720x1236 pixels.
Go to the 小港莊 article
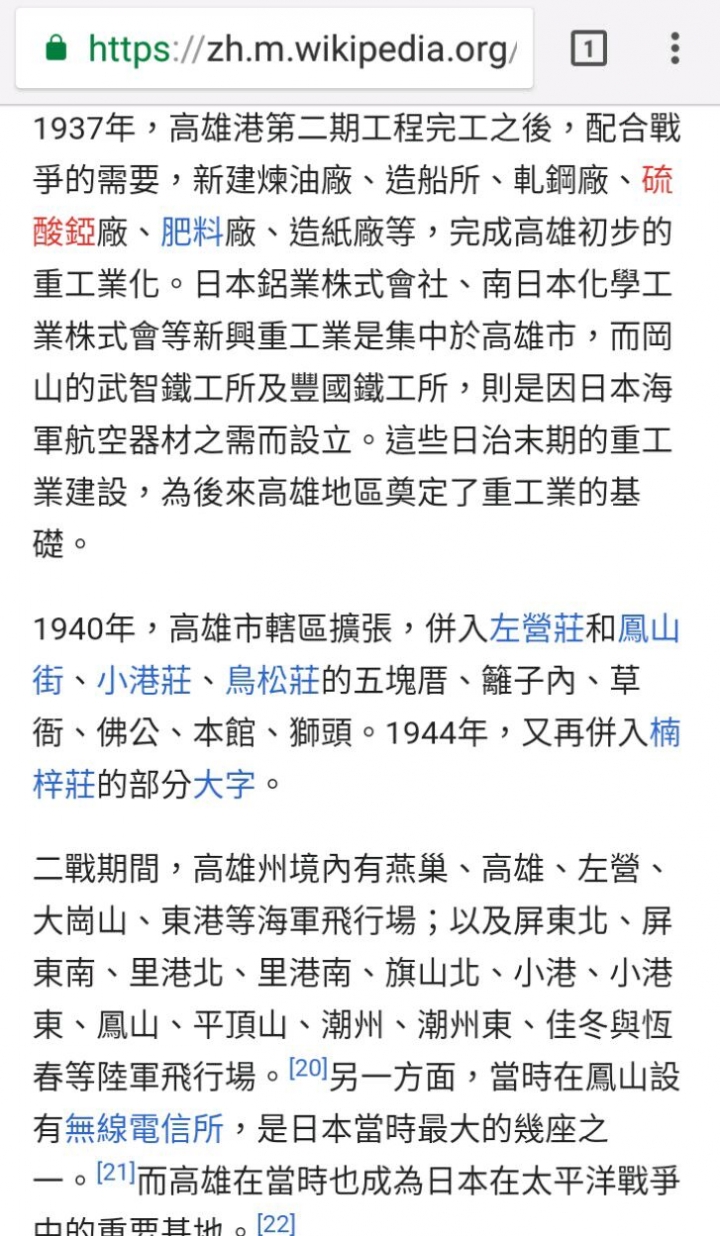coord(144,681)
